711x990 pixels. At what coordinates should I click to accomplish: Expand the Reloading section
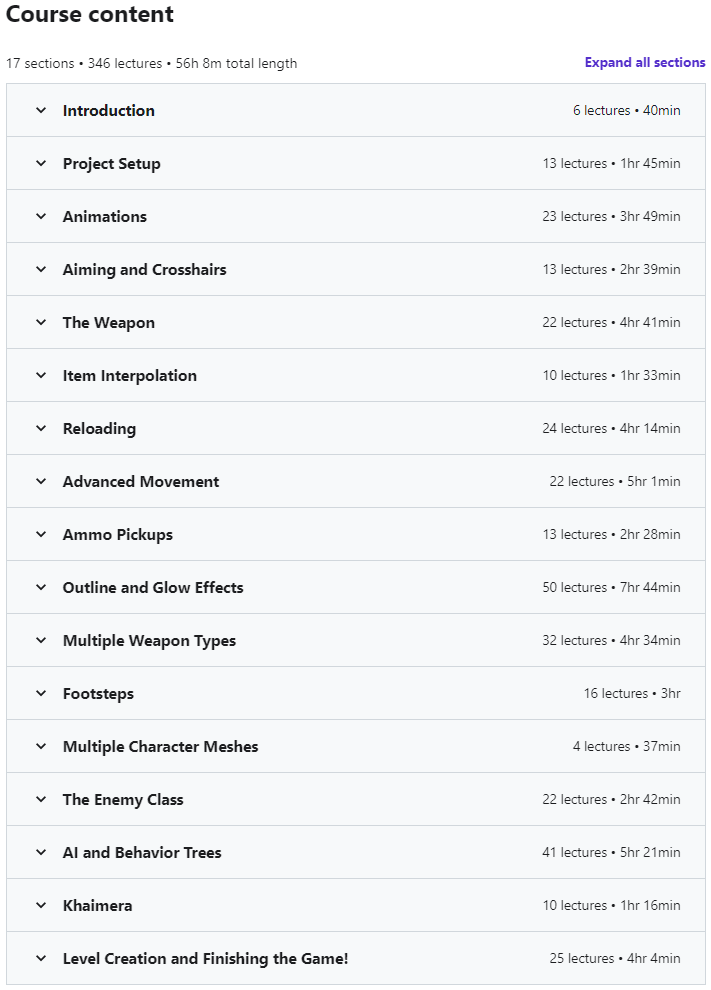(x=99, y=428)
